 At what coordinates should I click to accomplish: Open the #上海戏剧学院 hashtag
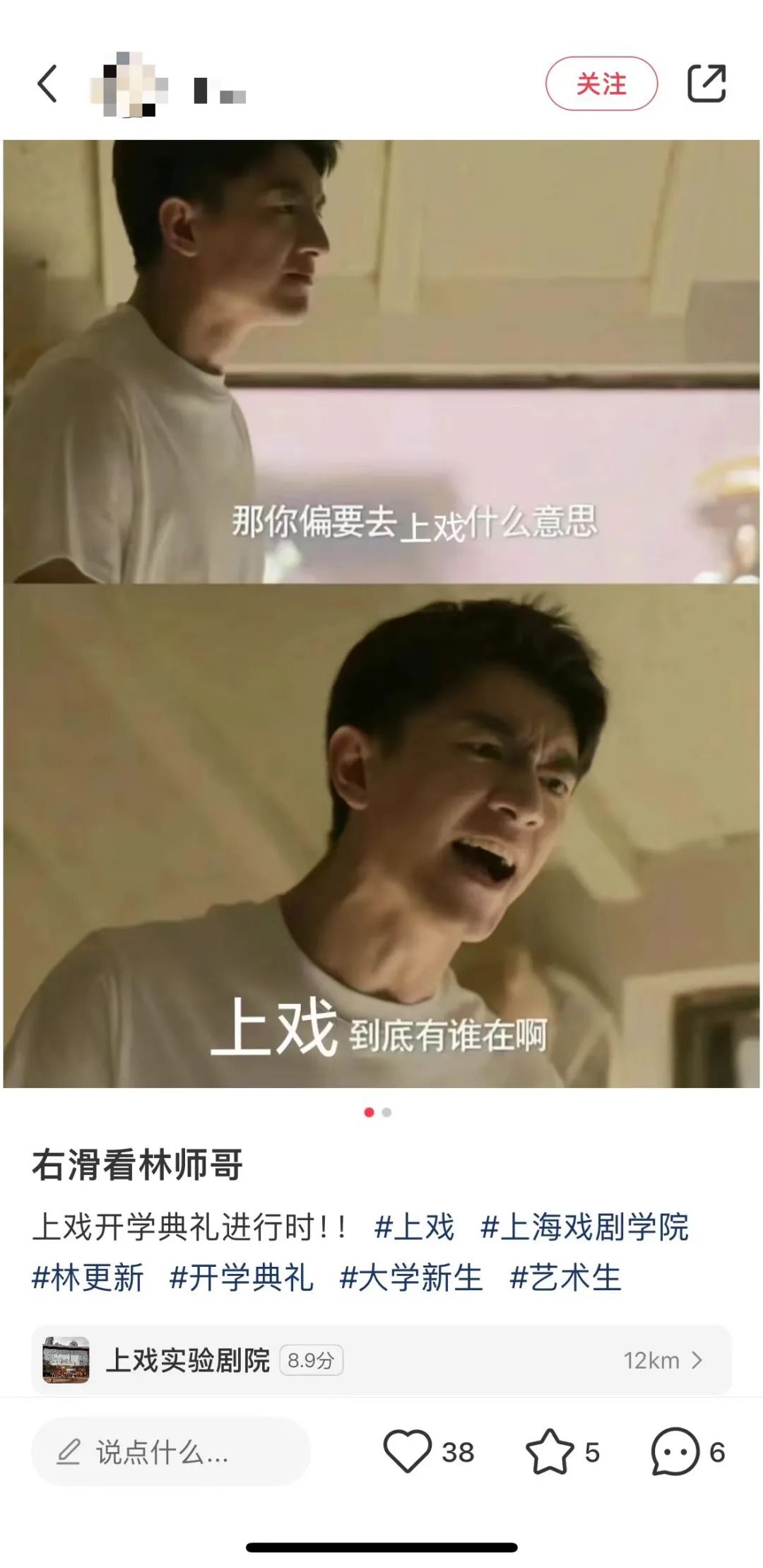[x=584, y=1227]
